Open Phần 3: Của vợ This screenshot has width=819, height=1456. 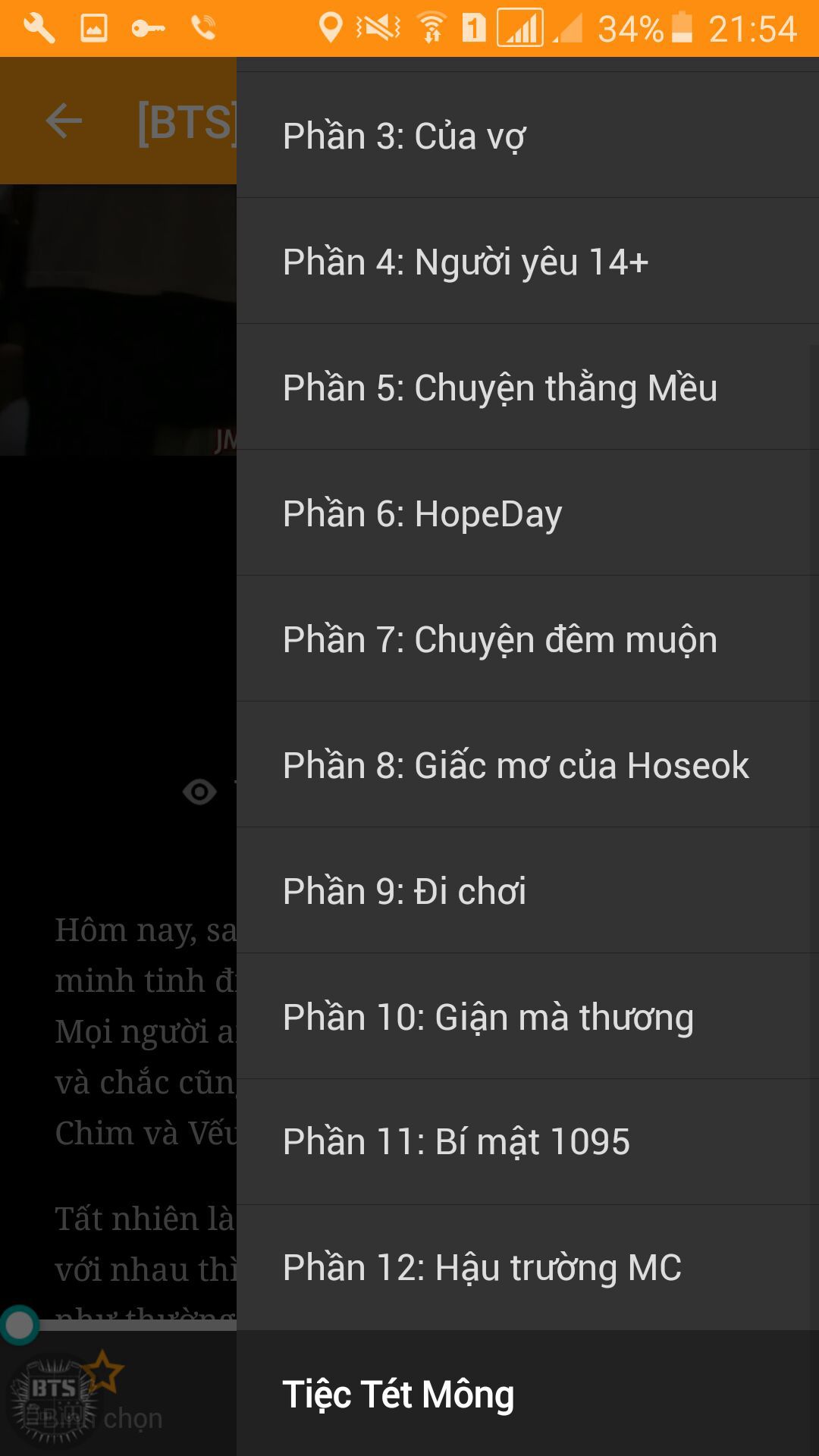[527, 136]
